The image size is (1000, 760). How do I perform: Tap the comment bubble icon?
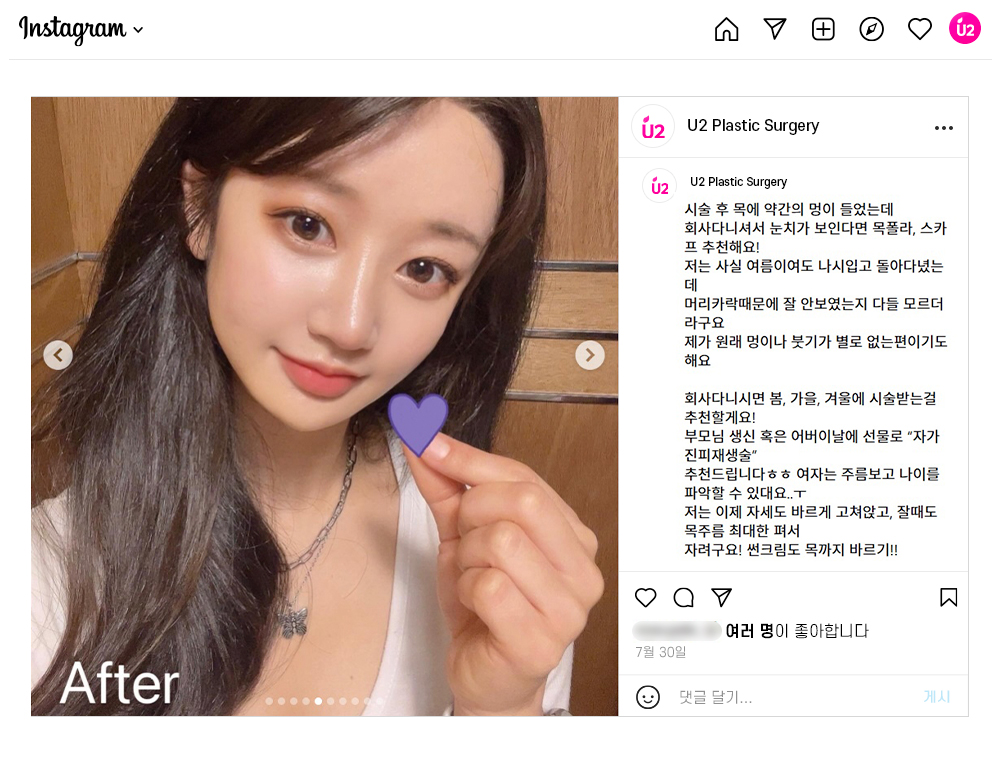[684, 598]
